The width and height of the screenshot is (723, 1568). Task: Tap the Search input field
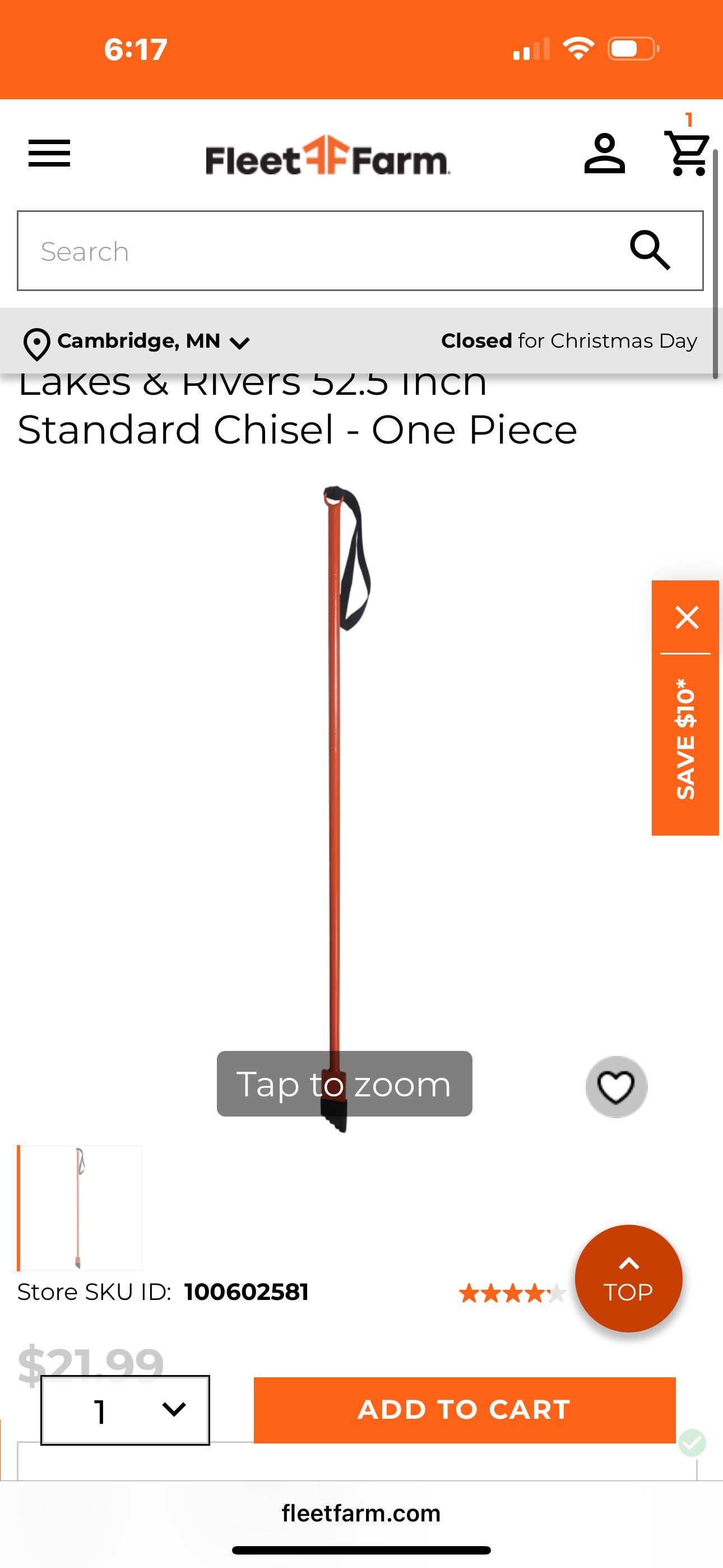click(x=317, y=251)
